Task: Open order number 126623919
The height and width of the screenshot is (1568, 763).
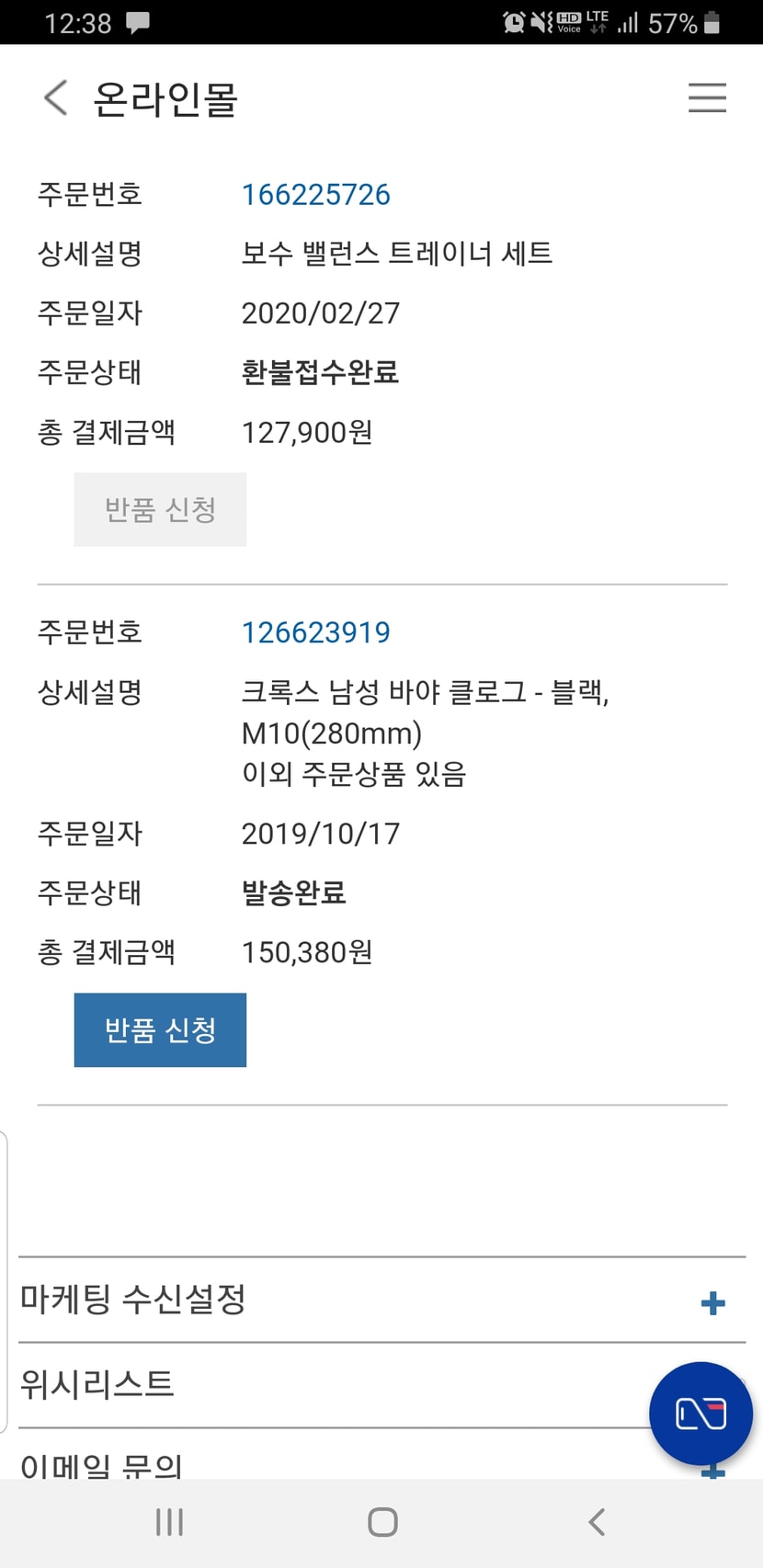Action: [315, 632]
